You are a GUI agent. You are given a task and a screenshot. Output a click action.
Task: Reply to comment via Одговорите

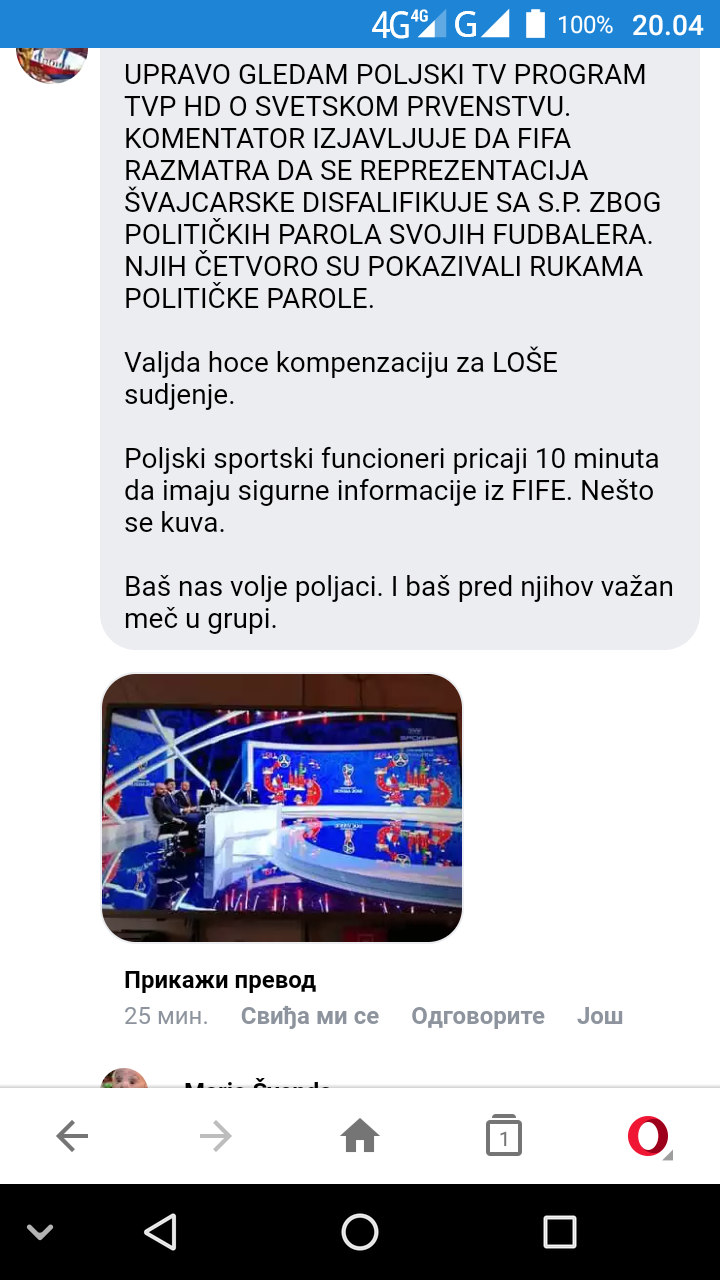[x=478, y=1016]
